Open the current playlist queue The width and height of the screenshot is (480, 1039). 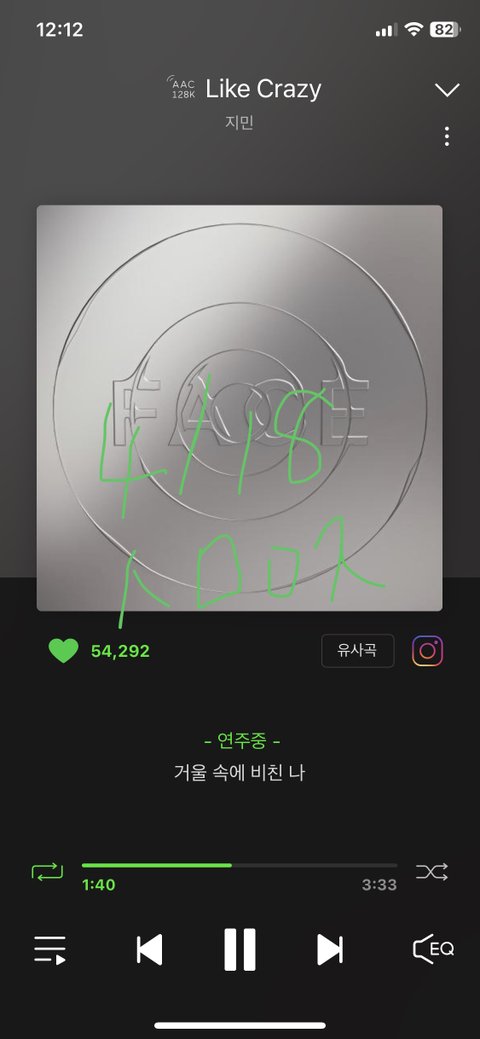50,950
